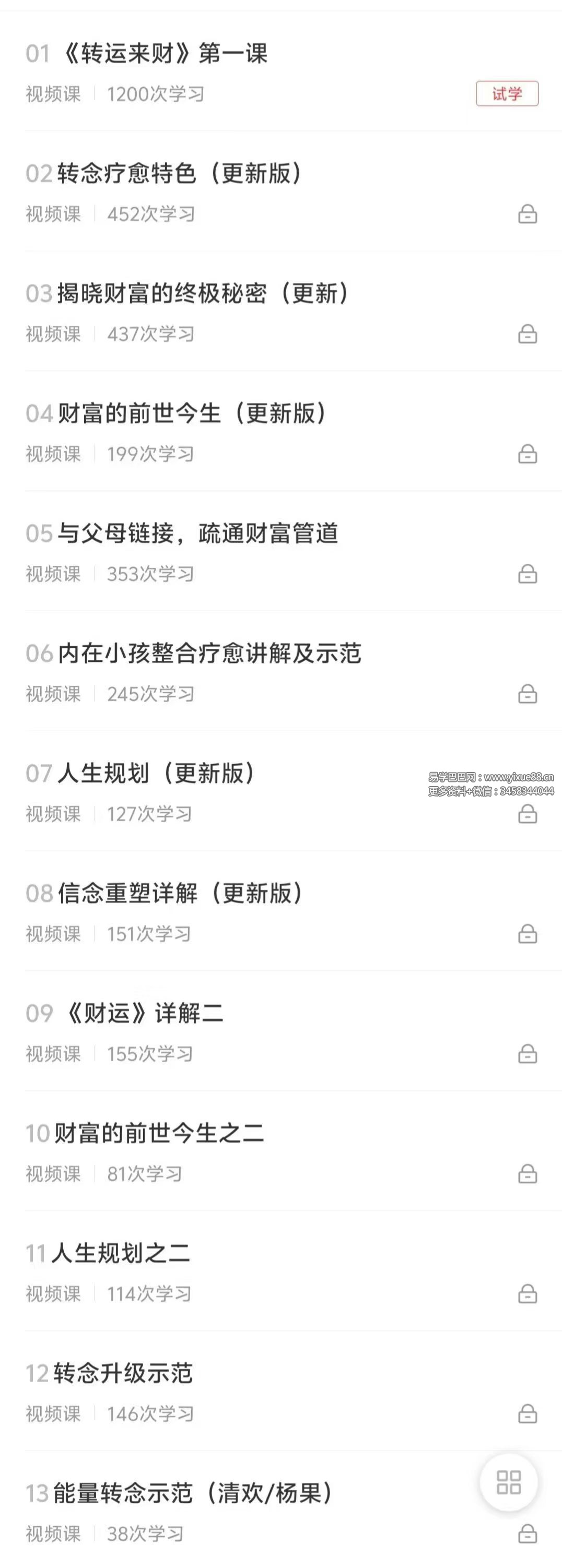Viewport: 562px width, 1568px height.
Task: Open lesson 07 人生规划（更新版）
Action: (x=280, y=791)
